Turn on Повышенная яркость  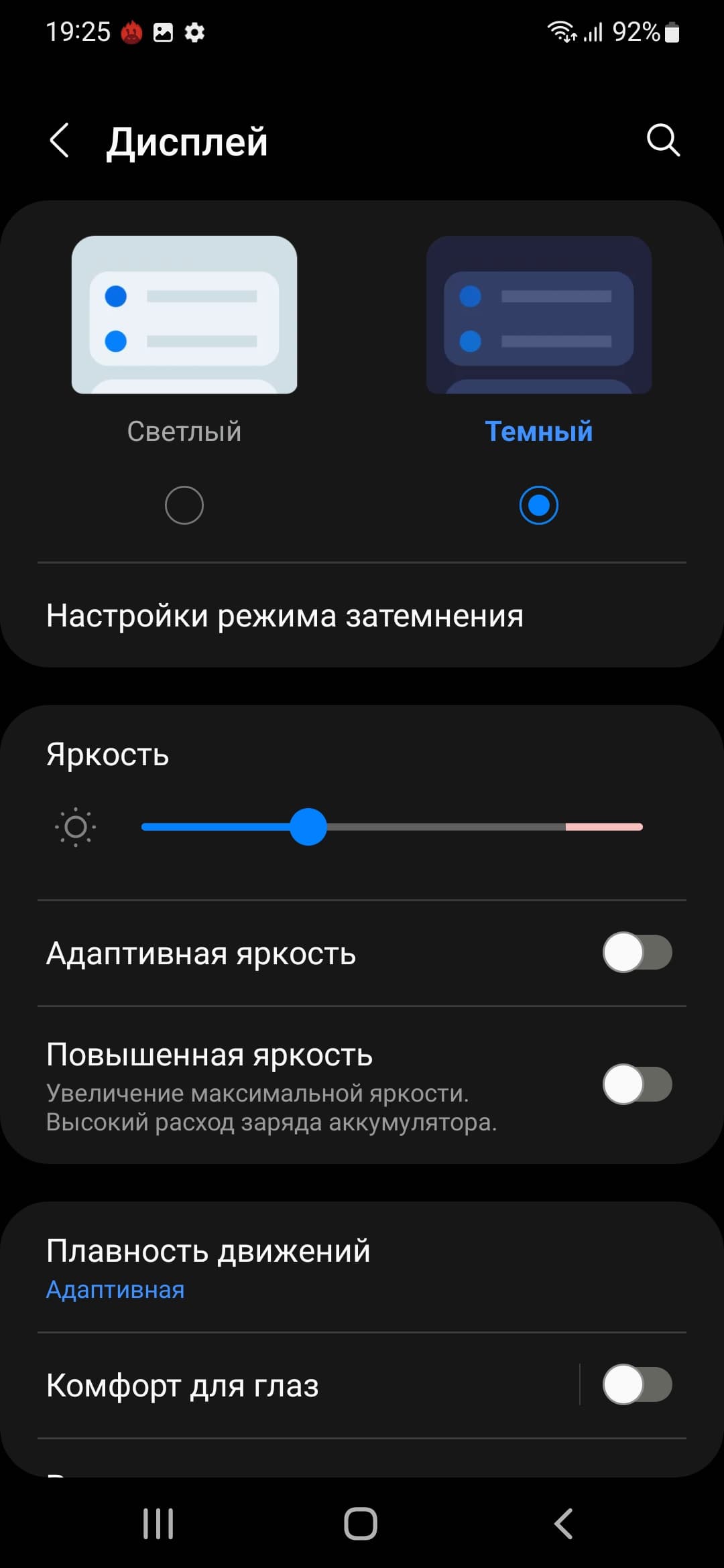coord(637,1084)
